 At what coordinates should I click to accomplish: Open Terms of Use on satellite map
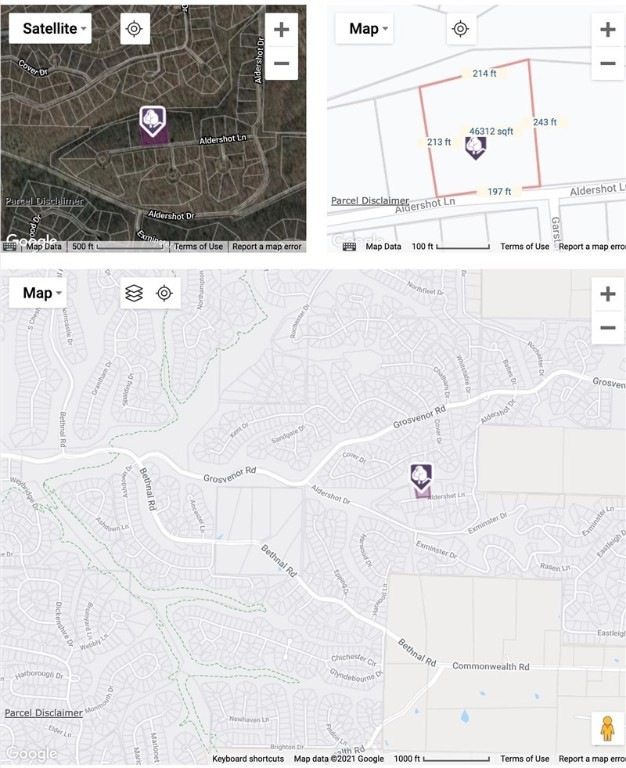coord(198,246)
